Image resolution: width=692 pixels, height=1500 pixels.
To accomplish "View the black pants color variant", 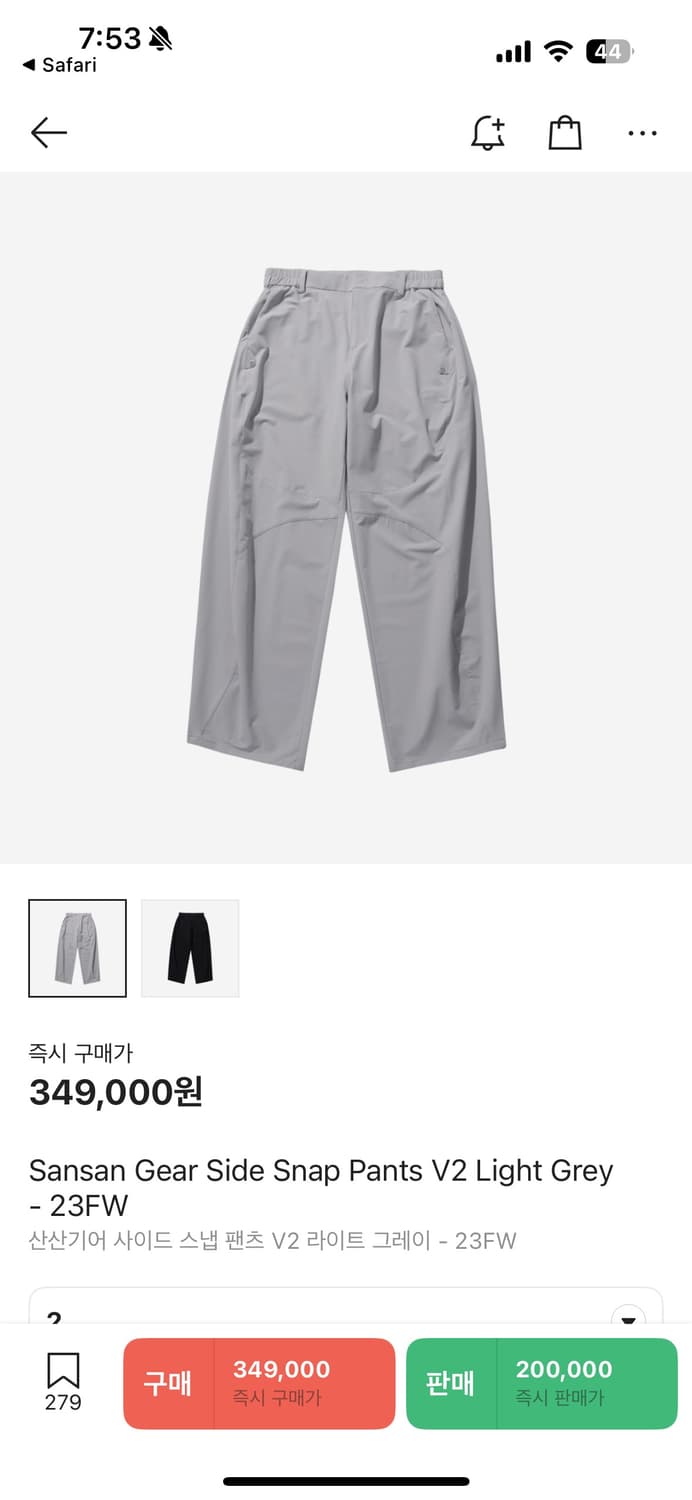I will pyautogui.click(x=190, y=948).
